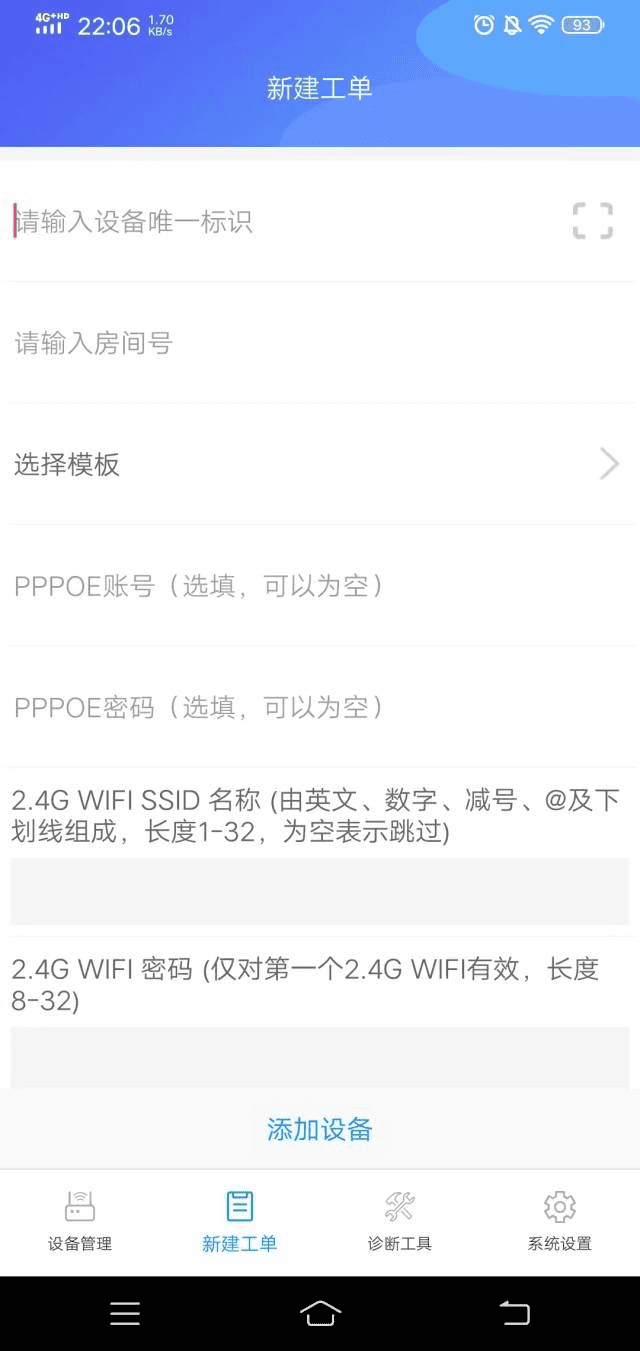The width and height of the screenshot is (640, 1351).
Task: Open the 诊断工具 tab
Action: [x=399, y=1221]
